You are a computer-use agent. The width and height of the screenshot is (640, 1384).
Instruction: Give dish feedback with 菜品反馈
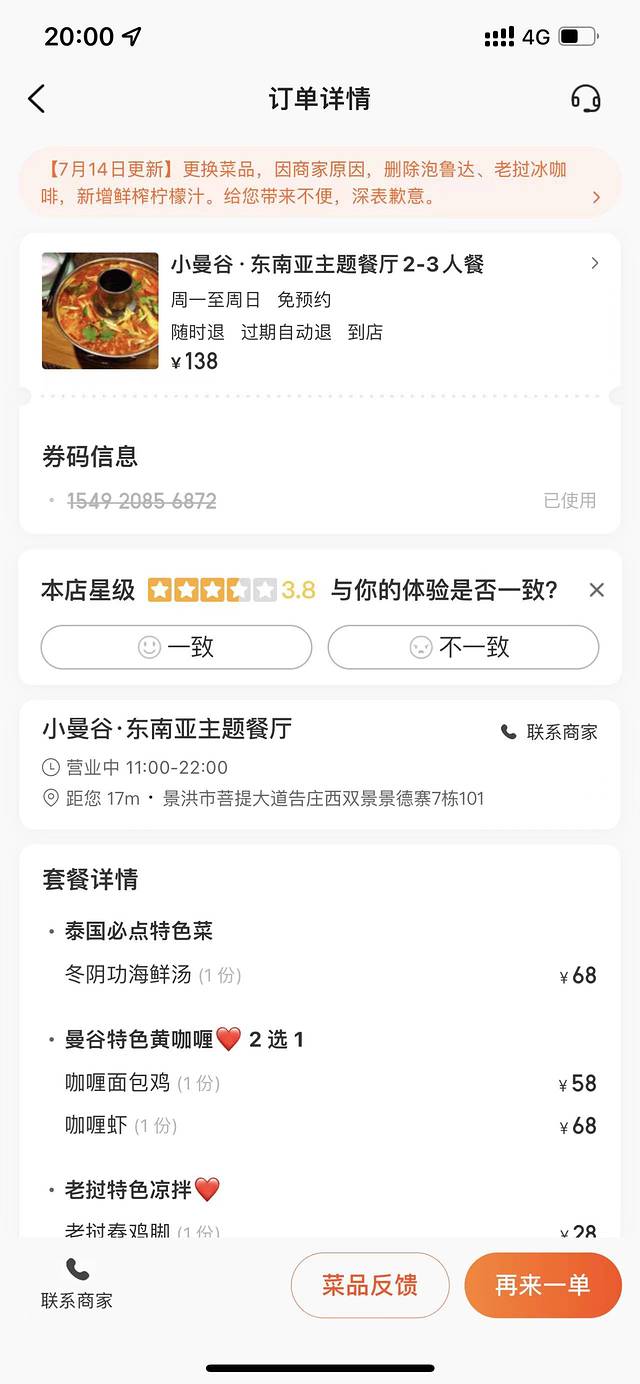[370, 1285]
